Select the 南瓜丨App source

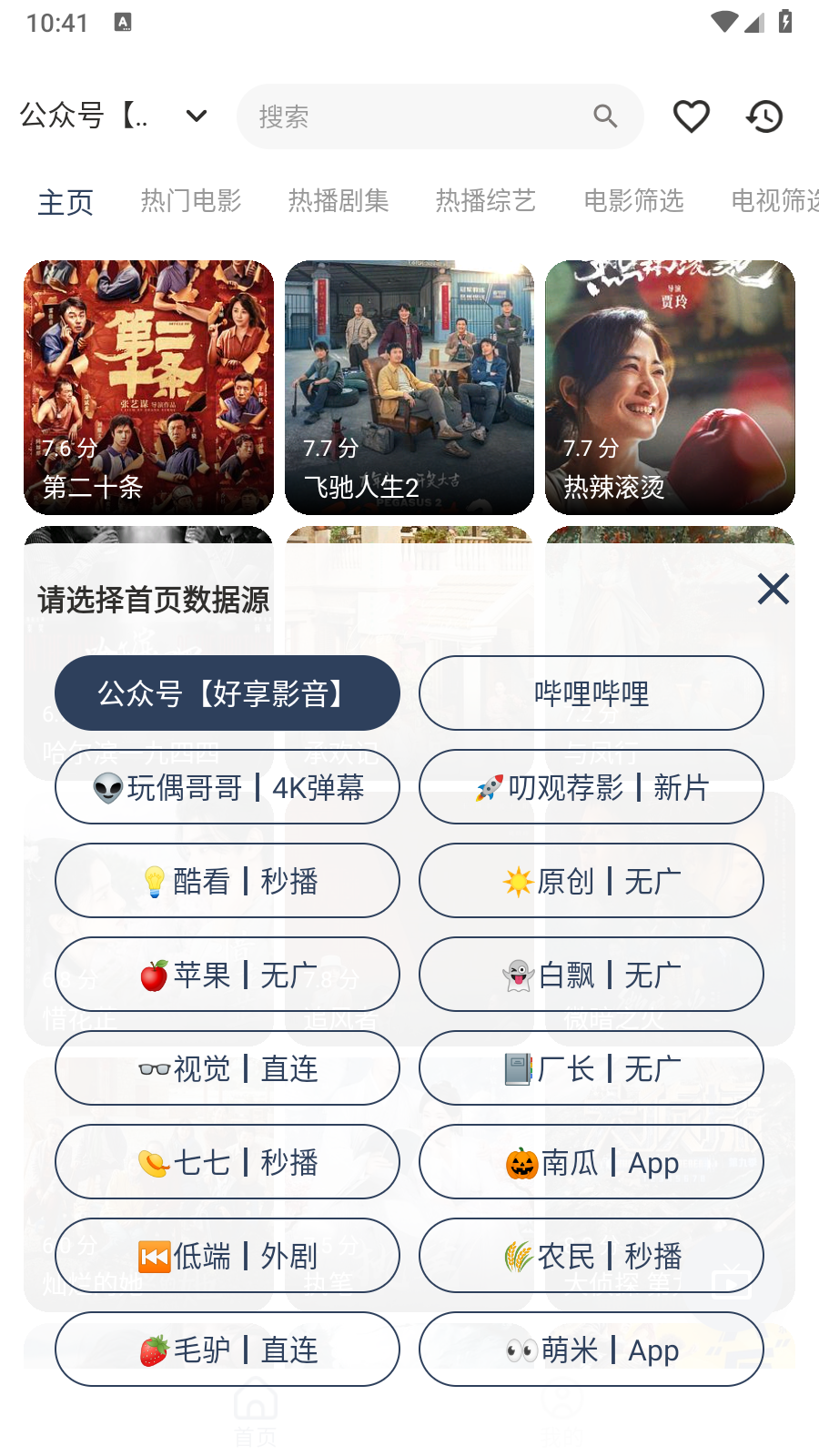coord(591,1162)
